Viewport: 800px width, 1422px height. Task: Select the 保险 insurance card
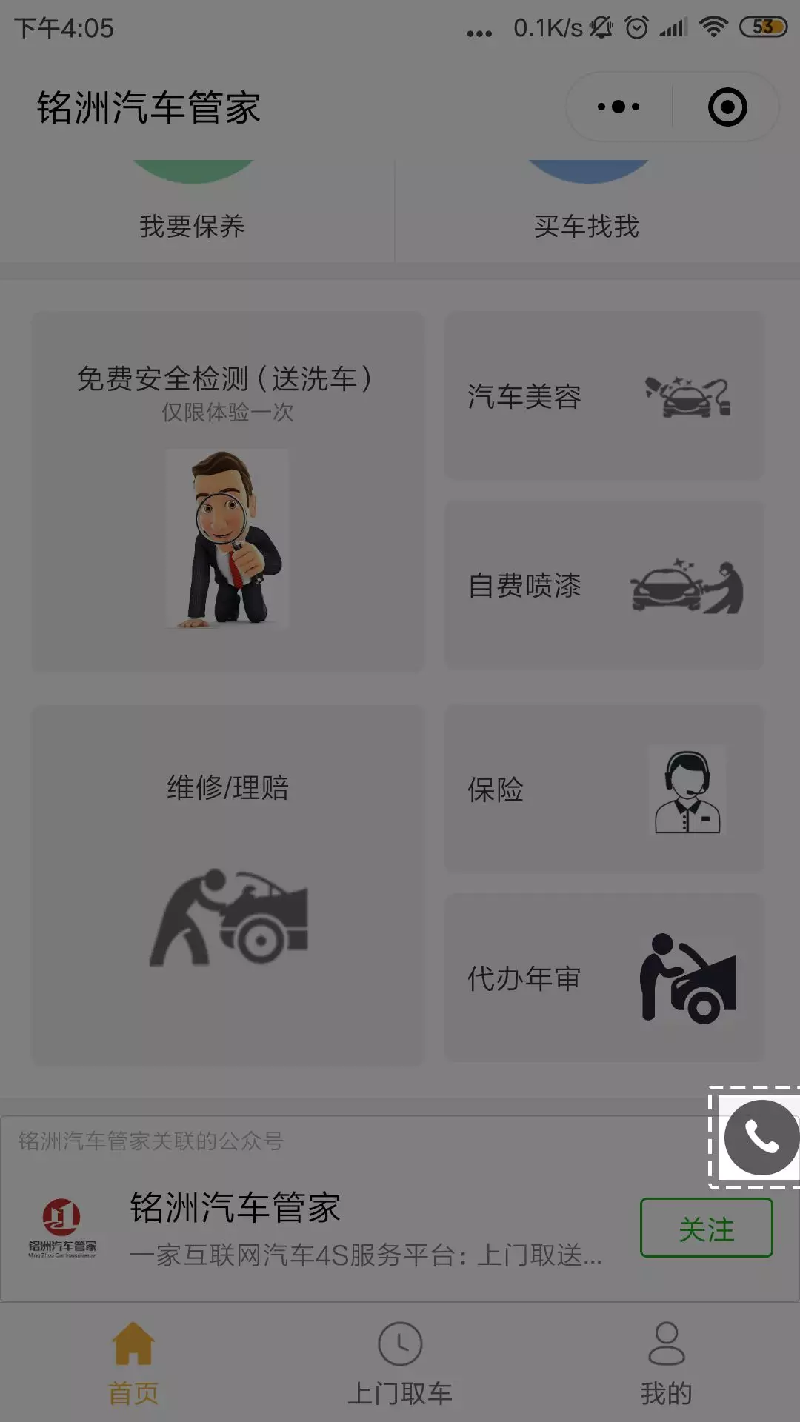(x=603, y=789)
